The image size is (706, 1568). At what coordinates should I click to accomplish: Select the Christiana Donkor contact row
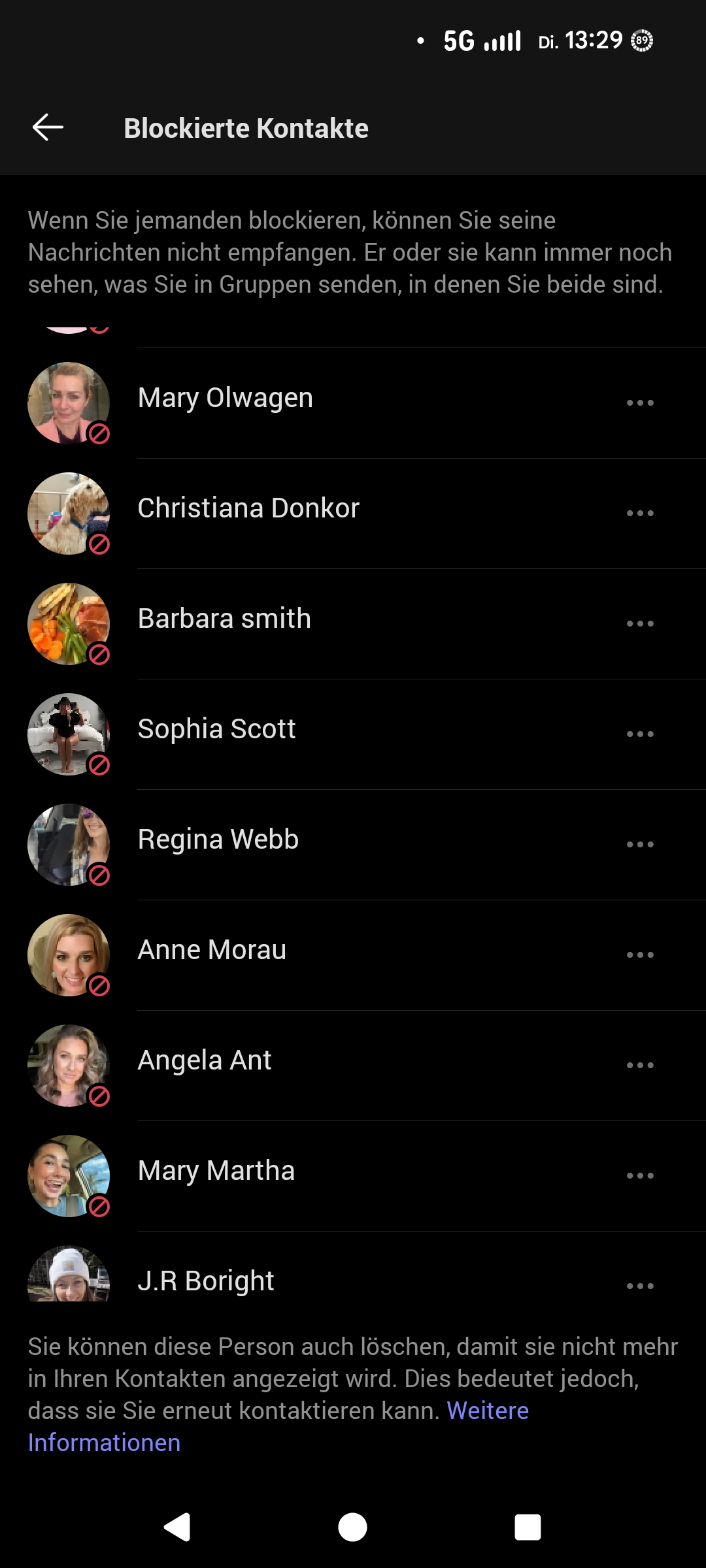pyautogui.click(x=248, y=508)
